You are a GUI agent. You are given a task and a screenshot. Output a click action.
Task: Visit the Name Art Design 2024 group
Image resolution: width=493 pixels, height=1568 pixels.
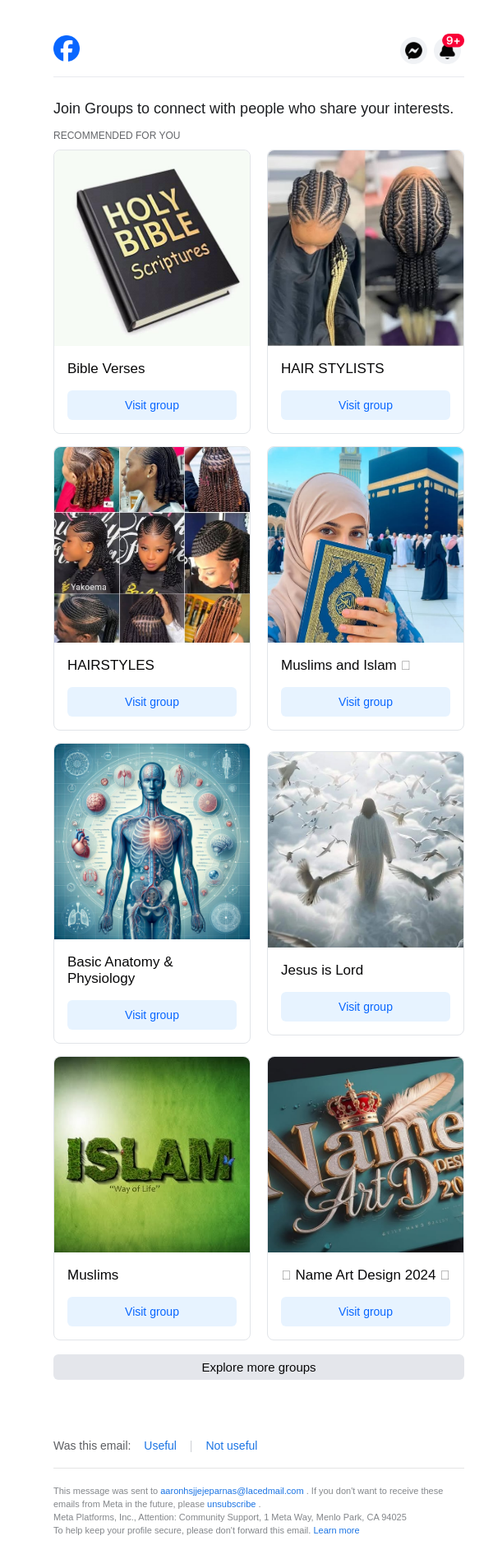(x=366, y=1312)
